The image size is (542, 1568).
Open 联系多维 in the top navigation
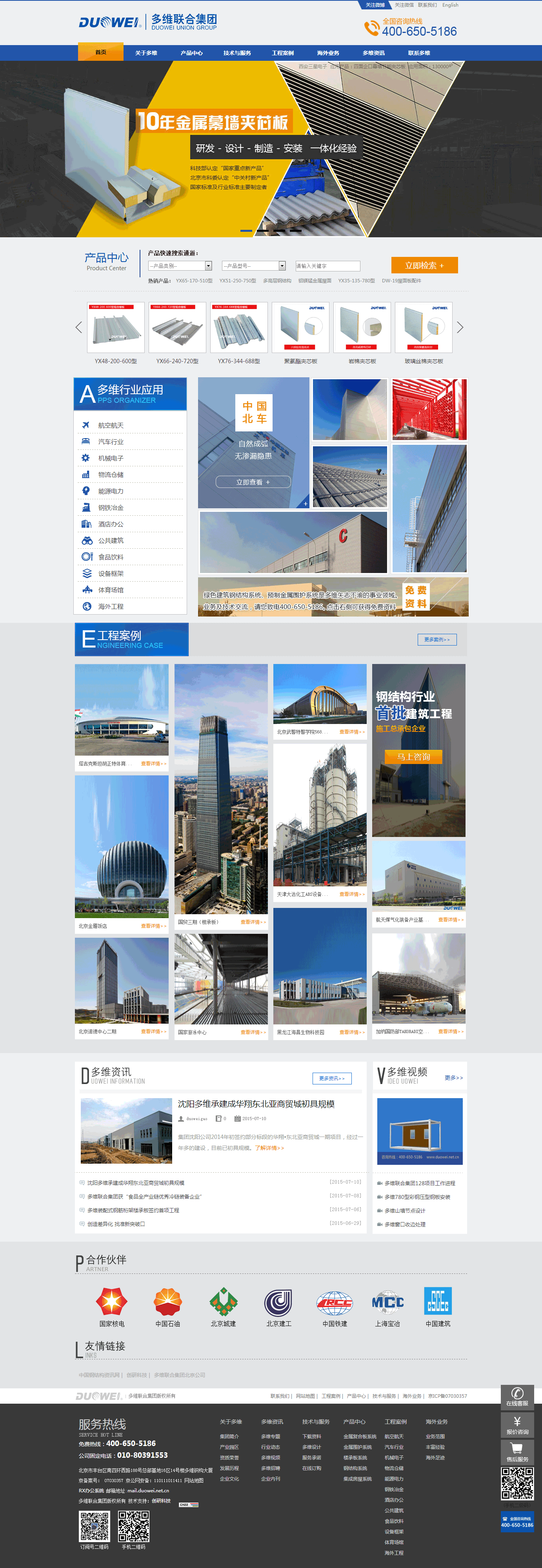tap(419, 53)
